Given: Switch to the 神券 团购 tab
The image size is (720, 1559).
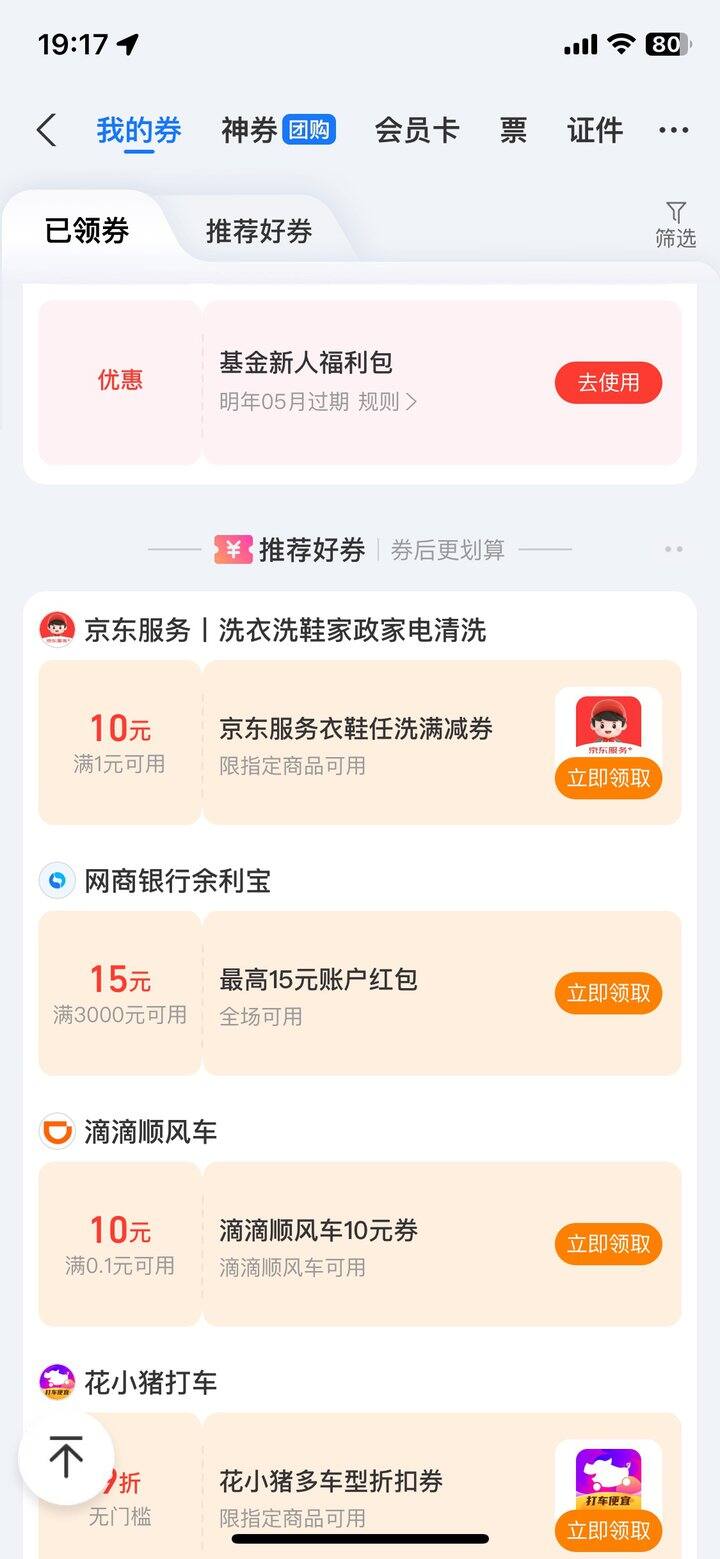Looking at the screenshot, I should [x=278, y=130].
